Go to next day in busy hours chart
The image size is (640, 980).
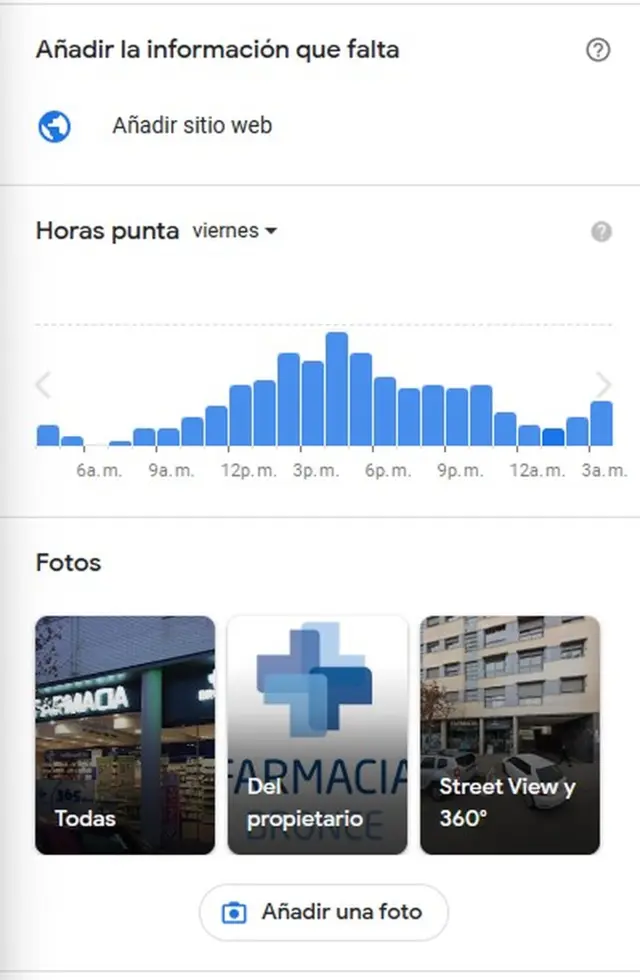603,385
